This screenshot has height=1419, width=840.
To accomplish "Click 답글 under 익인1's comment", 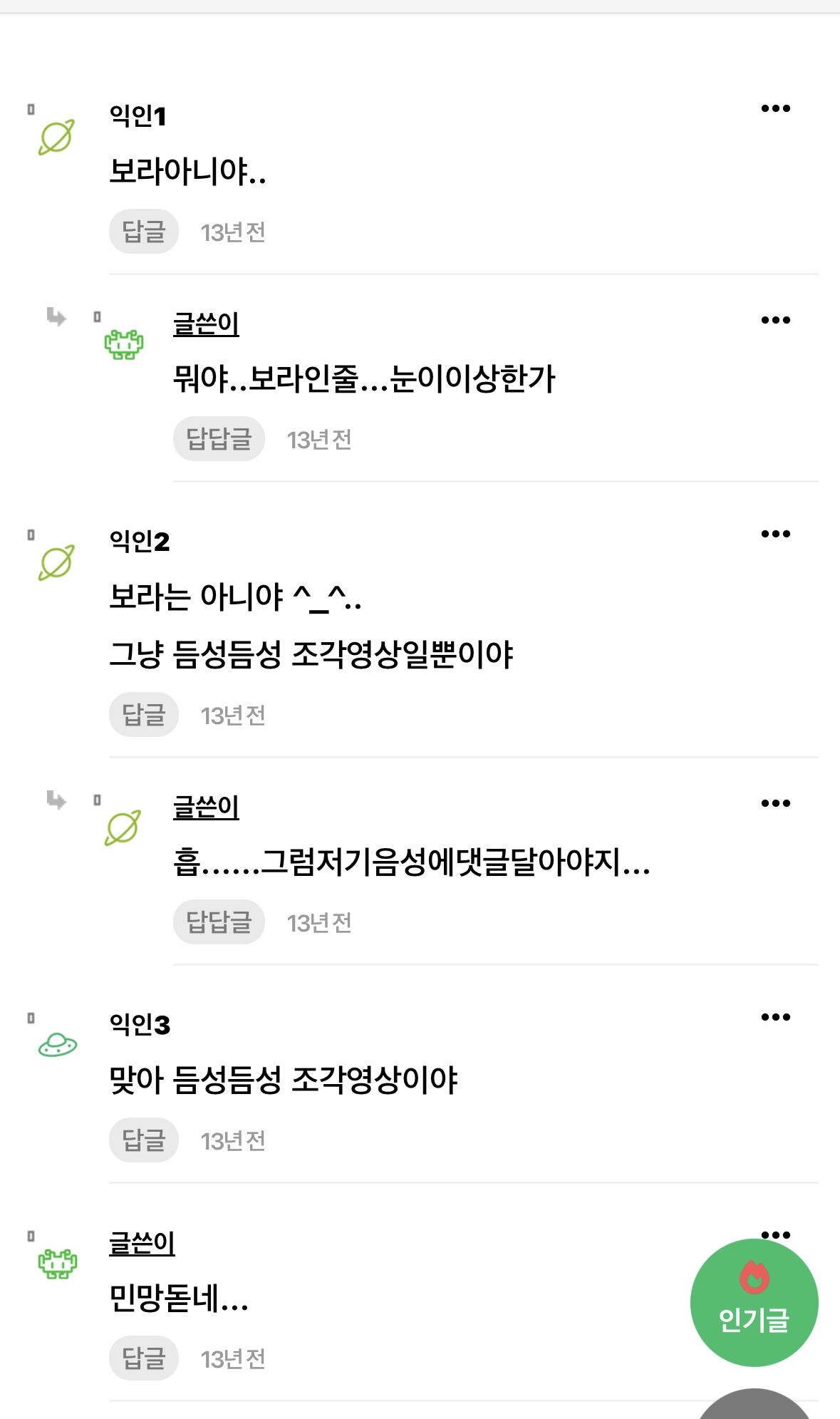I will point(142,231).
